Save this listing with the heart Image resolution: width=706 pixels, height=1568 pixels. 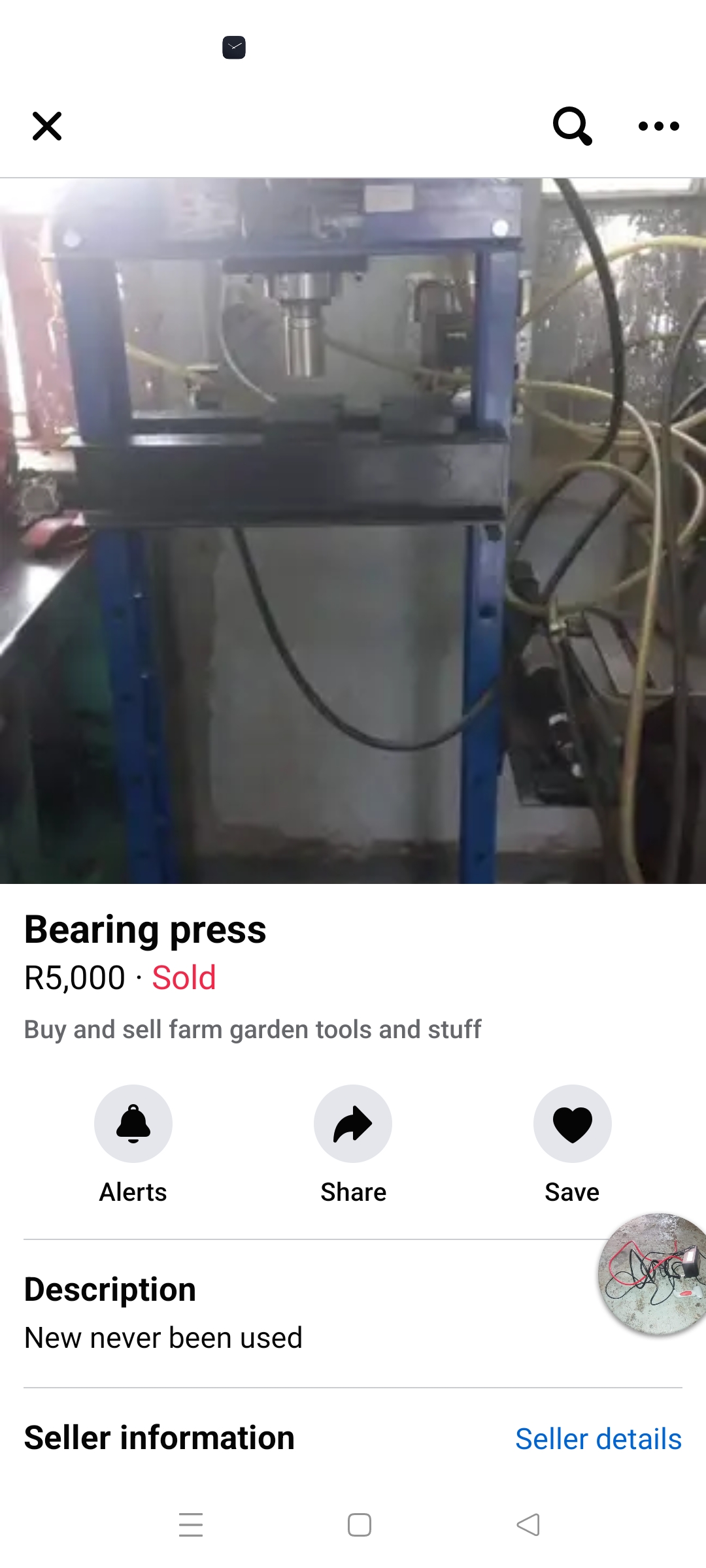click(x=572, y=1124)
